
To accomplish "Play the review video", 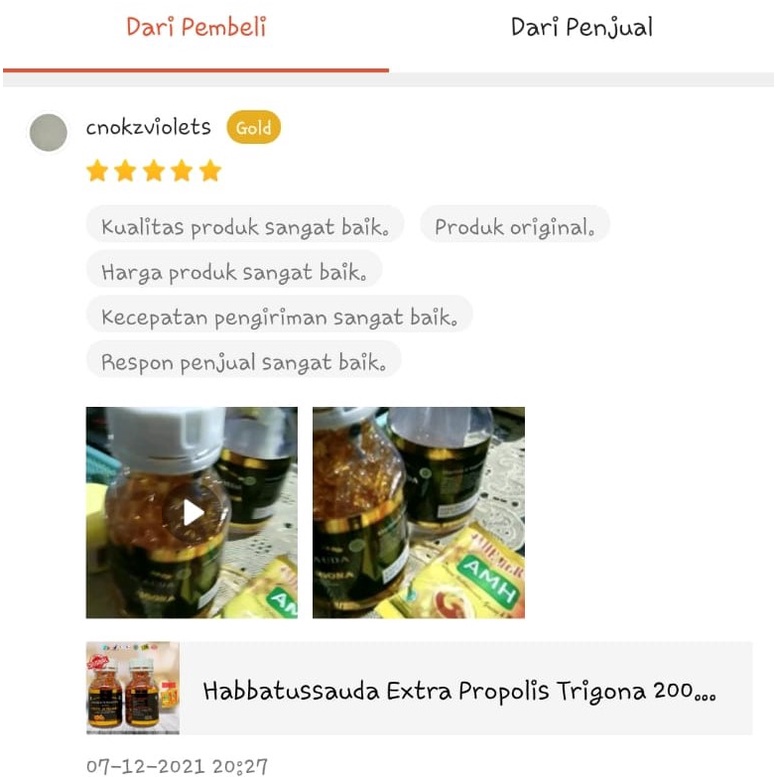I will pos(191,512).
